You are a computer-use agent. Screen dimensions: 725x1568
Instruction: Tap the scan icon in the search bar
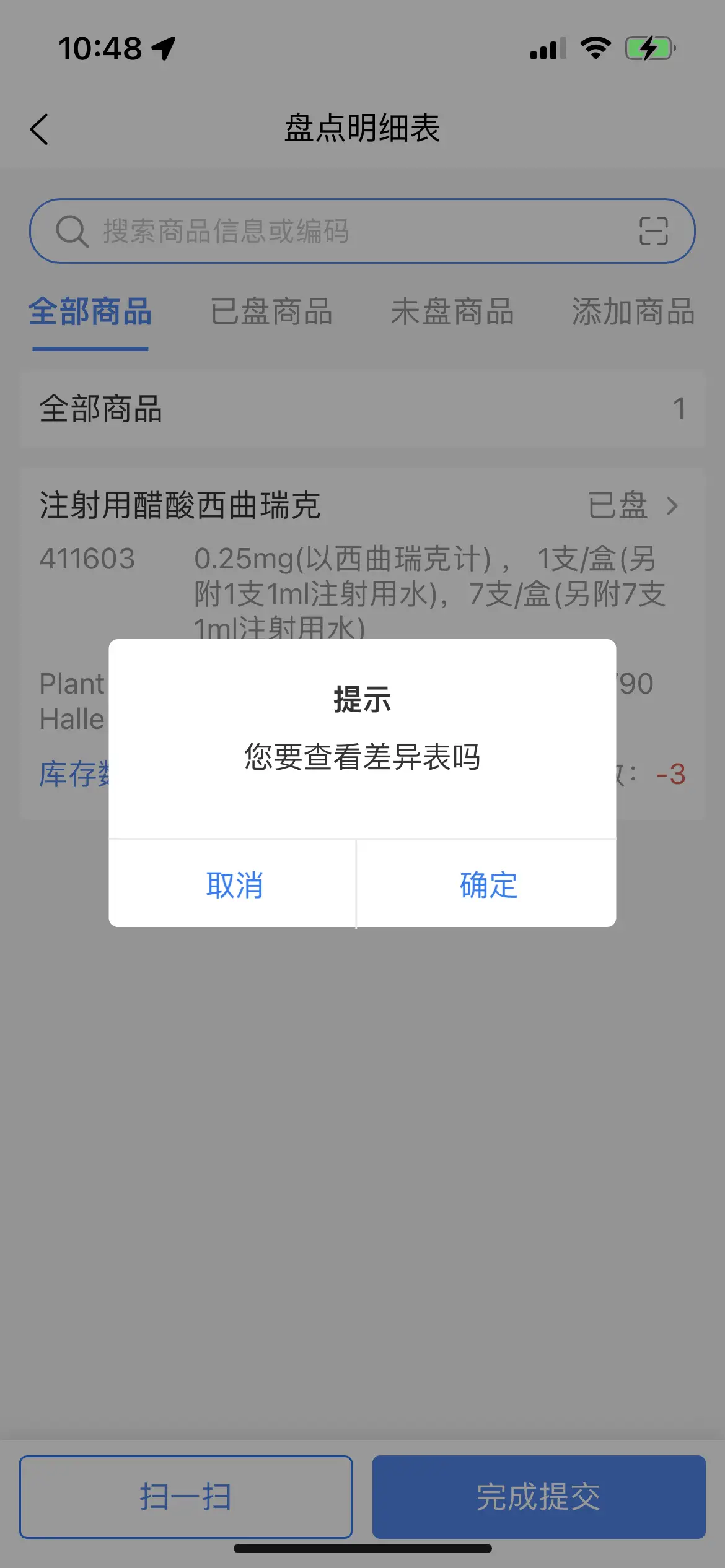(653, 231)
